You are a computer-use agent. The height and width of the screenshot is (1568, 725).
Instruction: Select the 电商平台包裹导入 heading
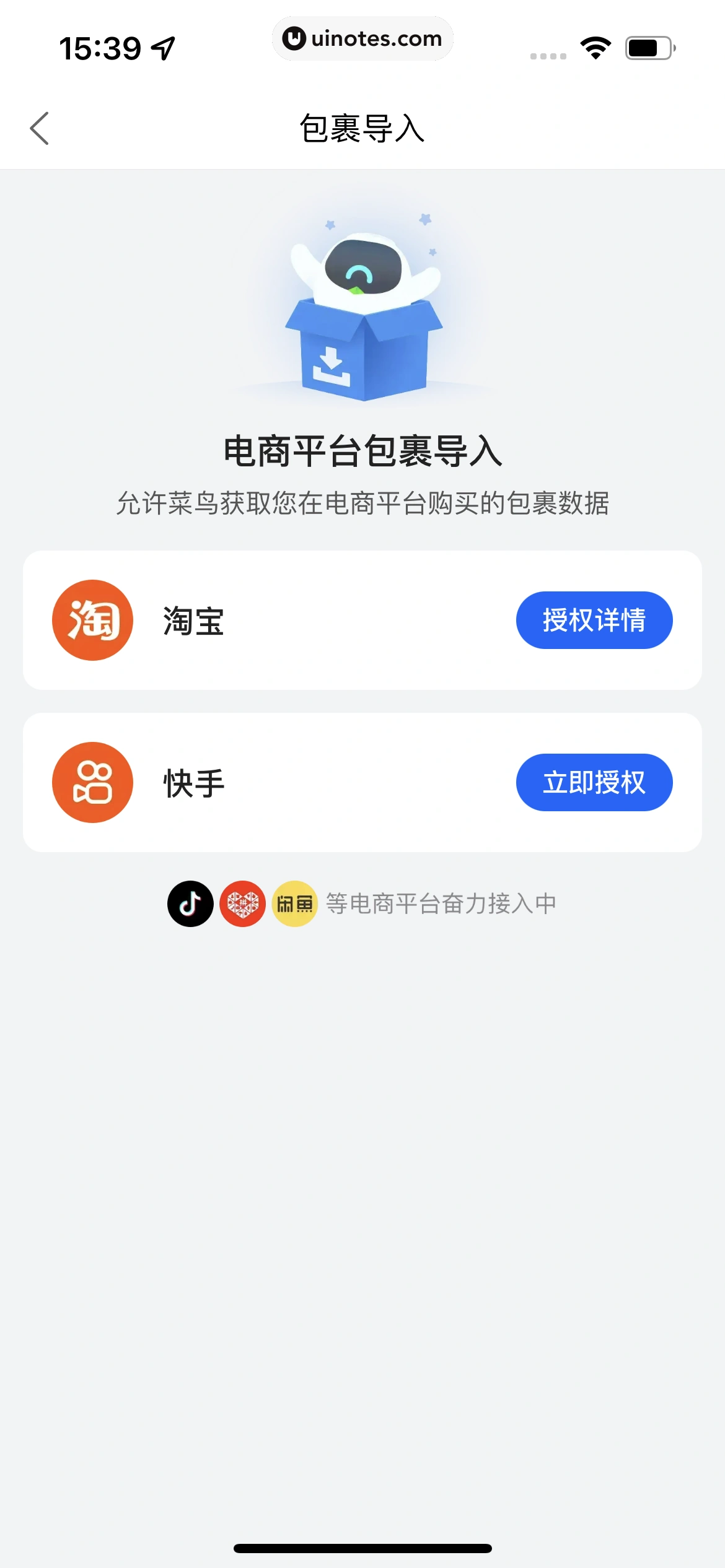coord(362,451)
